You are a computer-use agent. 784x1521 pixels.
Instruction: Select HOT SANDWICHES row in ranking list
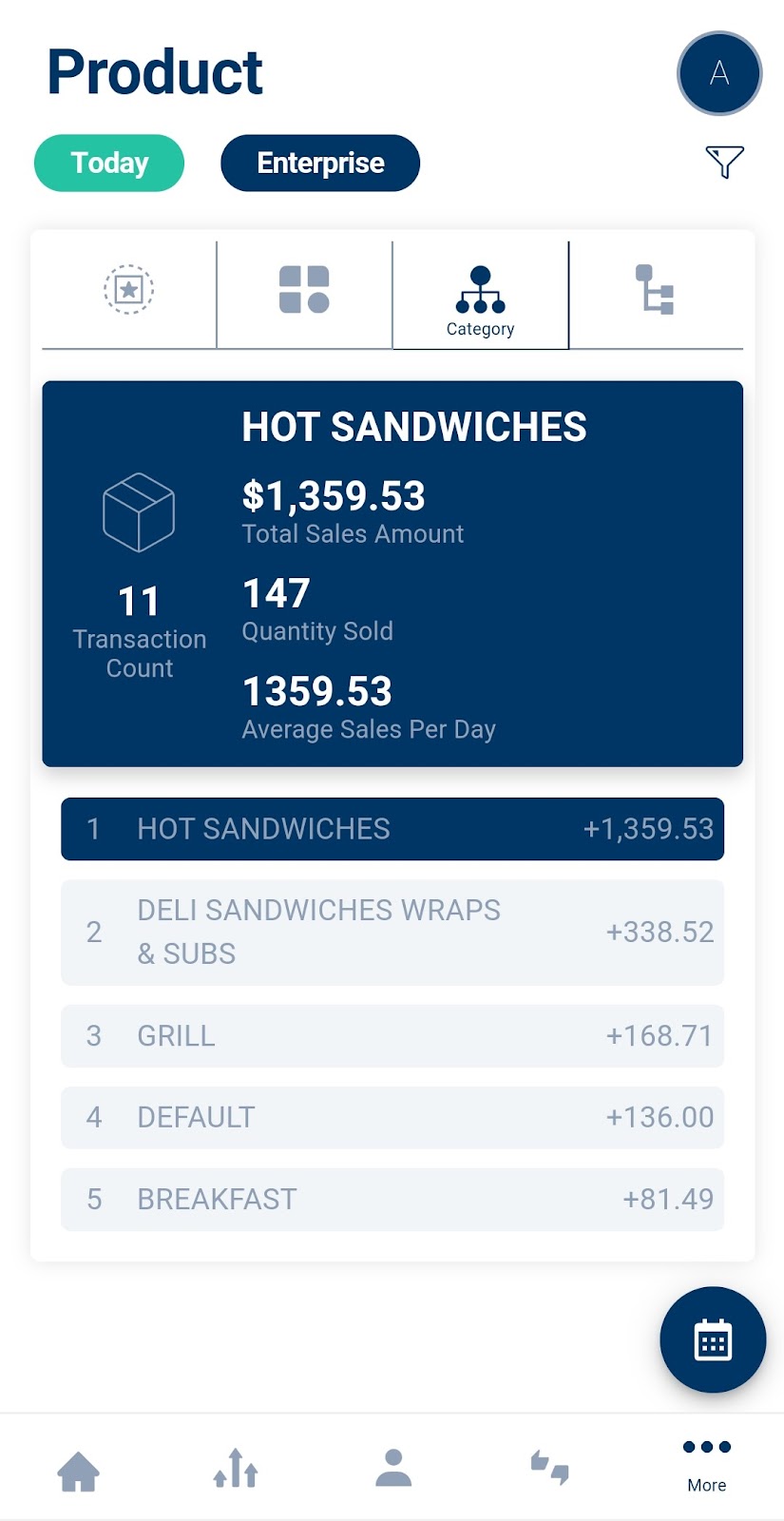coord(392,829)
